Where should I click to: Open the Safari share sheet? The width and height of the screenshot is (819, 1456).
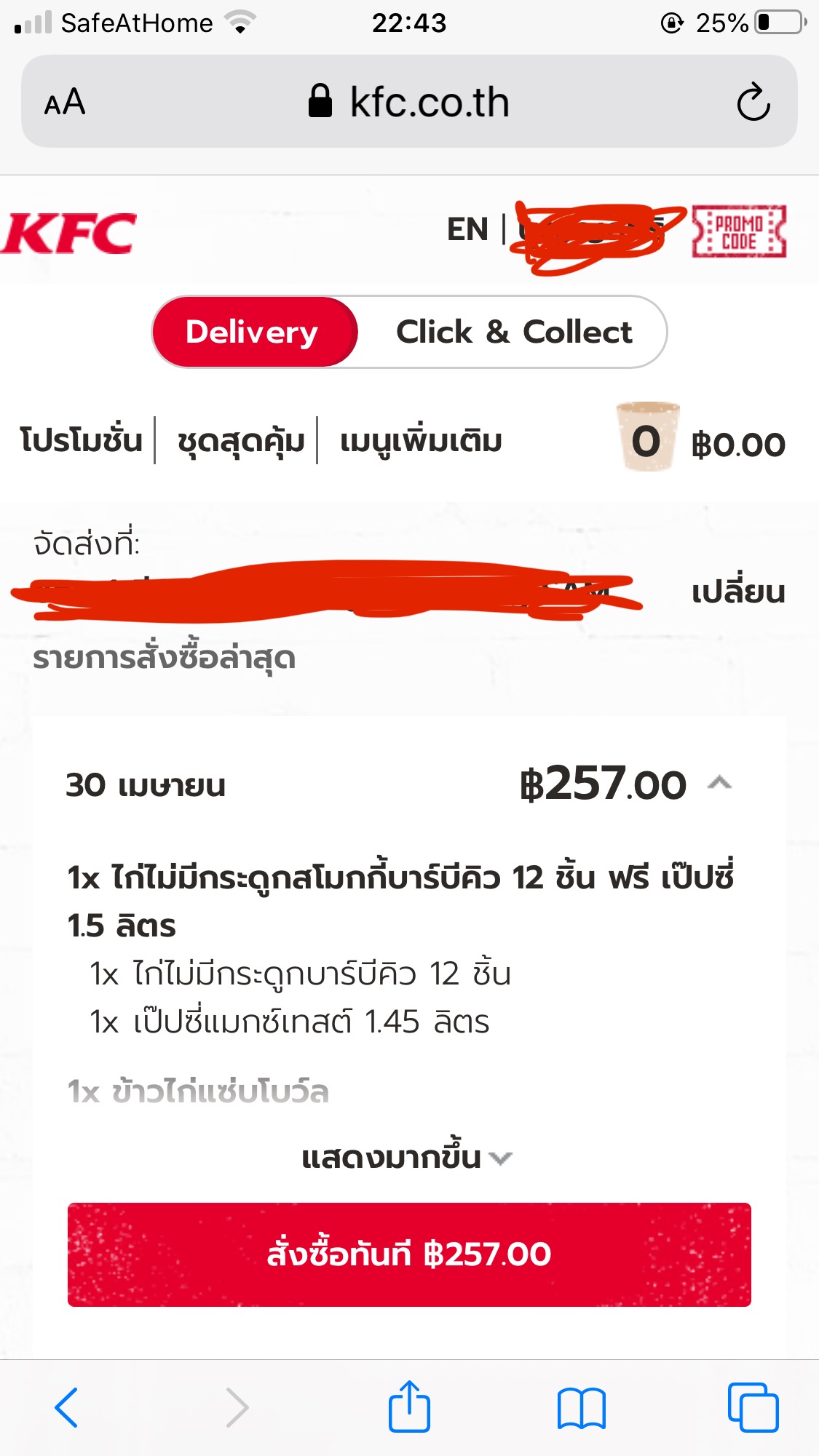(409, 1406)
